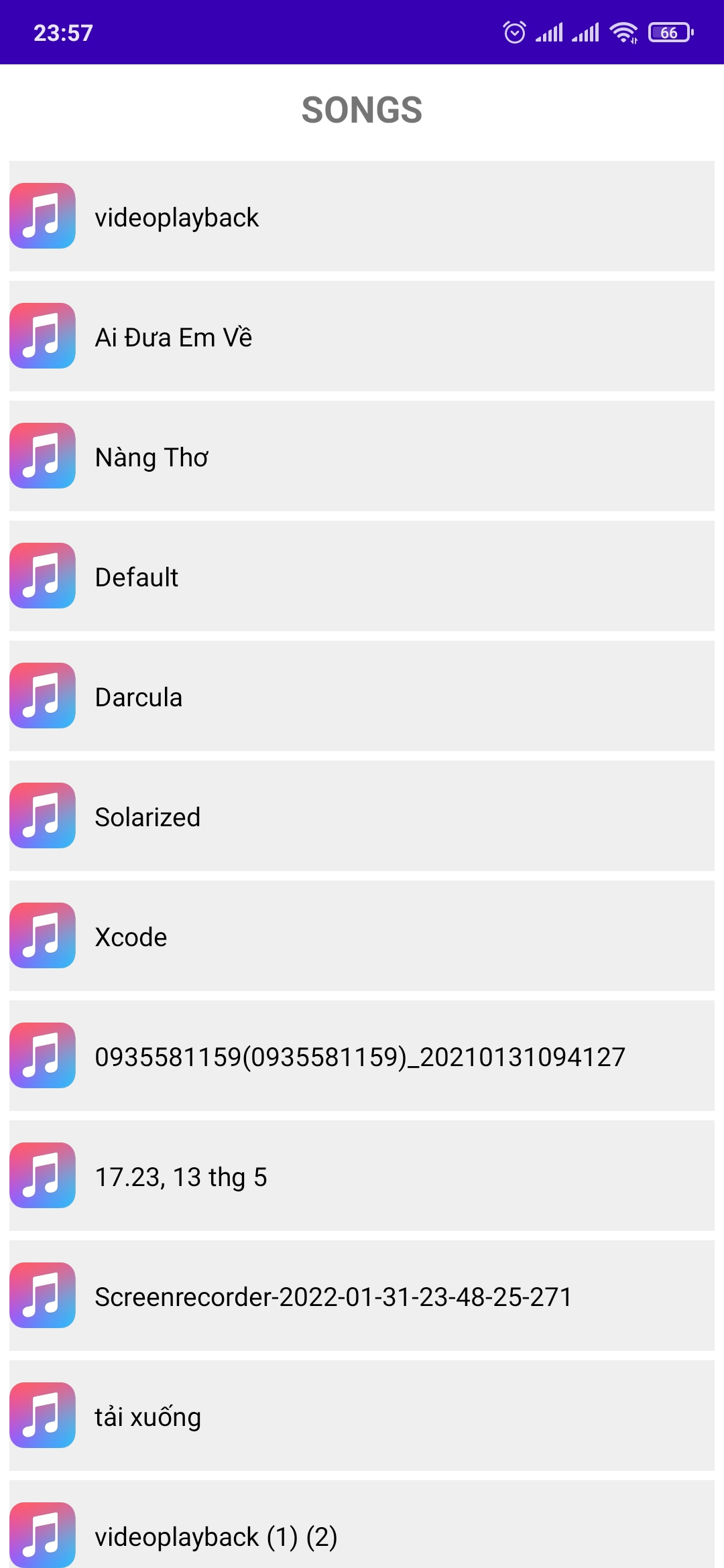Open the song 0935581159(0935581159)_20210131094127
Screen dimensions: 724x1568
(x=360, y=1057)
